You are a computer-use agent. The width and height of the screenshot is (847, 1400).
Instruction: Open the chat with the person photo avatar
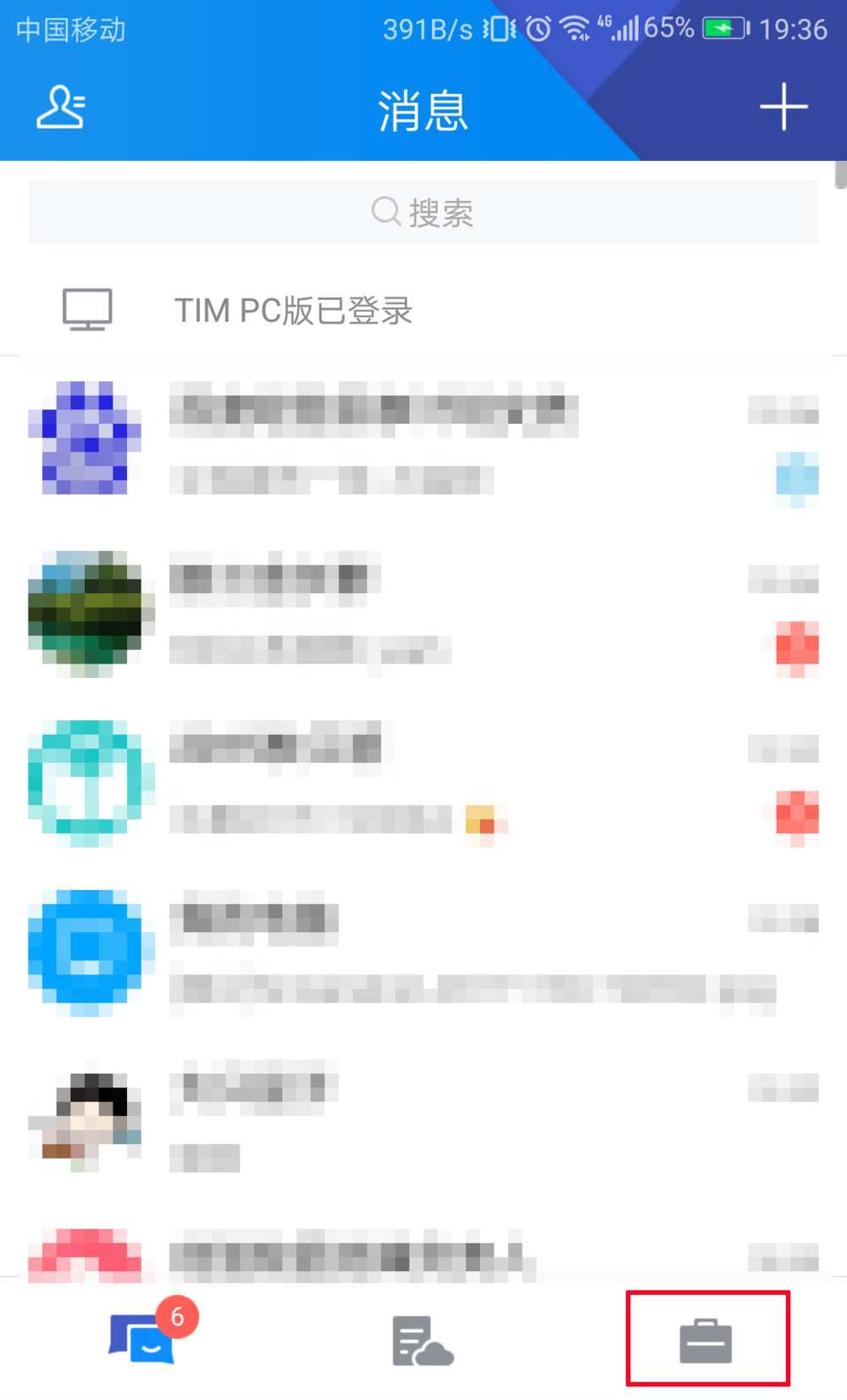(423, 1119)
